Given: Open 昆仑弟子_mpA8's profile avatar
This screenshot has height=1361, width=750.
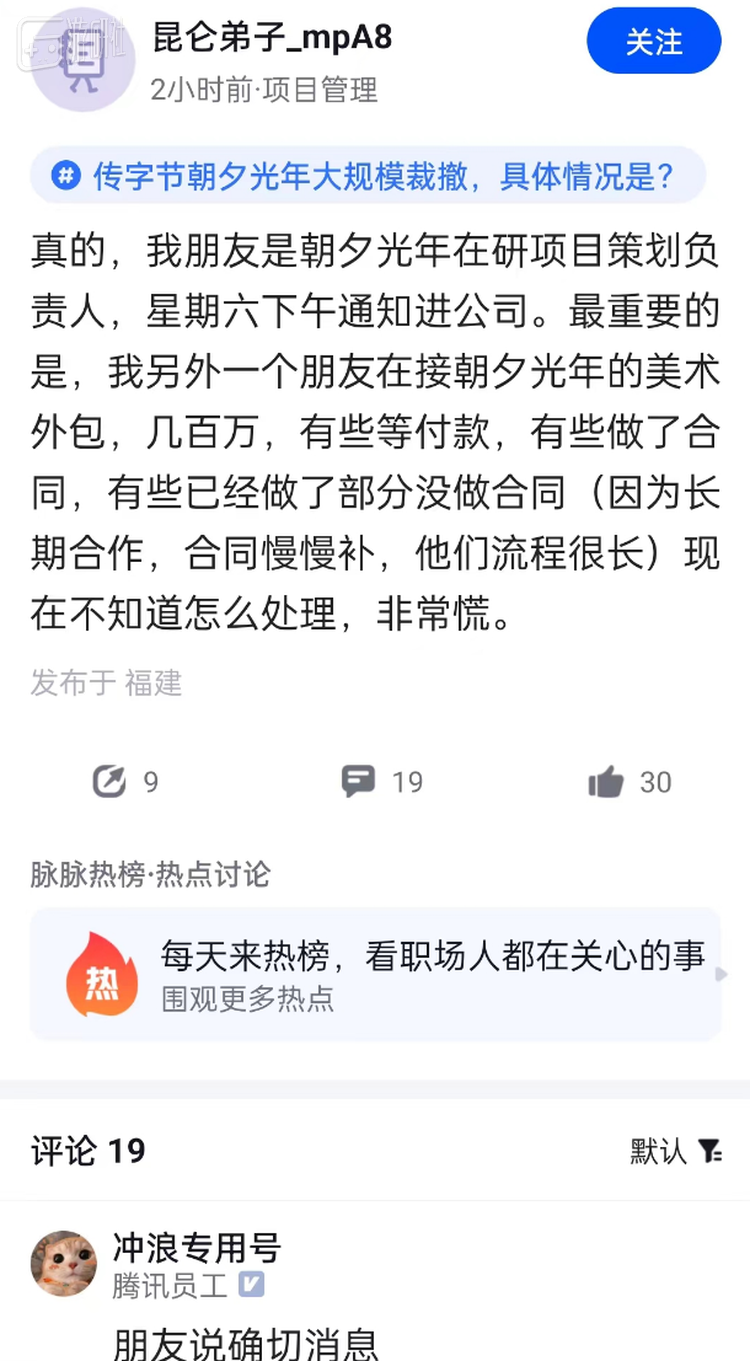Looking at the screenshot, I should click(x=83, y=60).
